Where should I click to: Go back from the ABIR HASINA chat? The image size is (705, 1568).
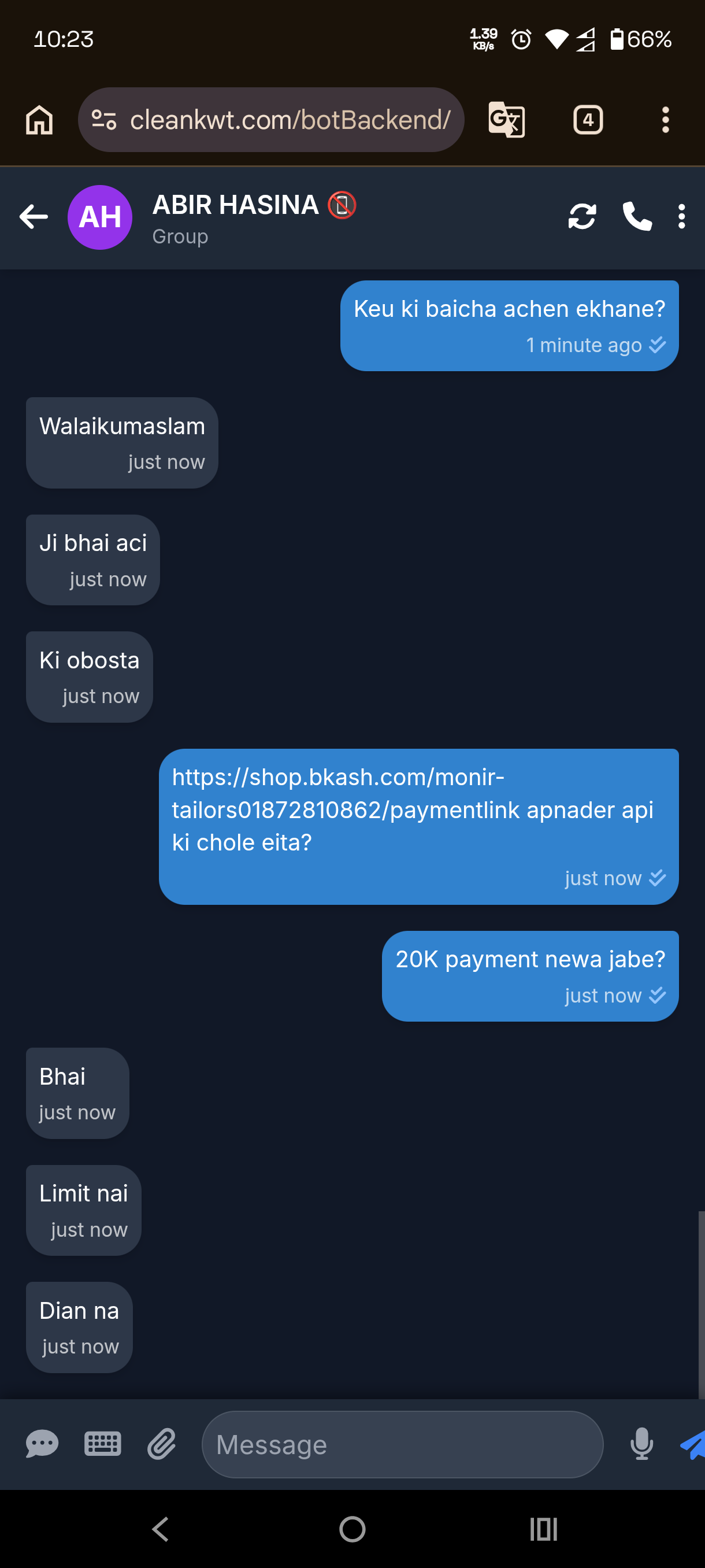(34, 217)
